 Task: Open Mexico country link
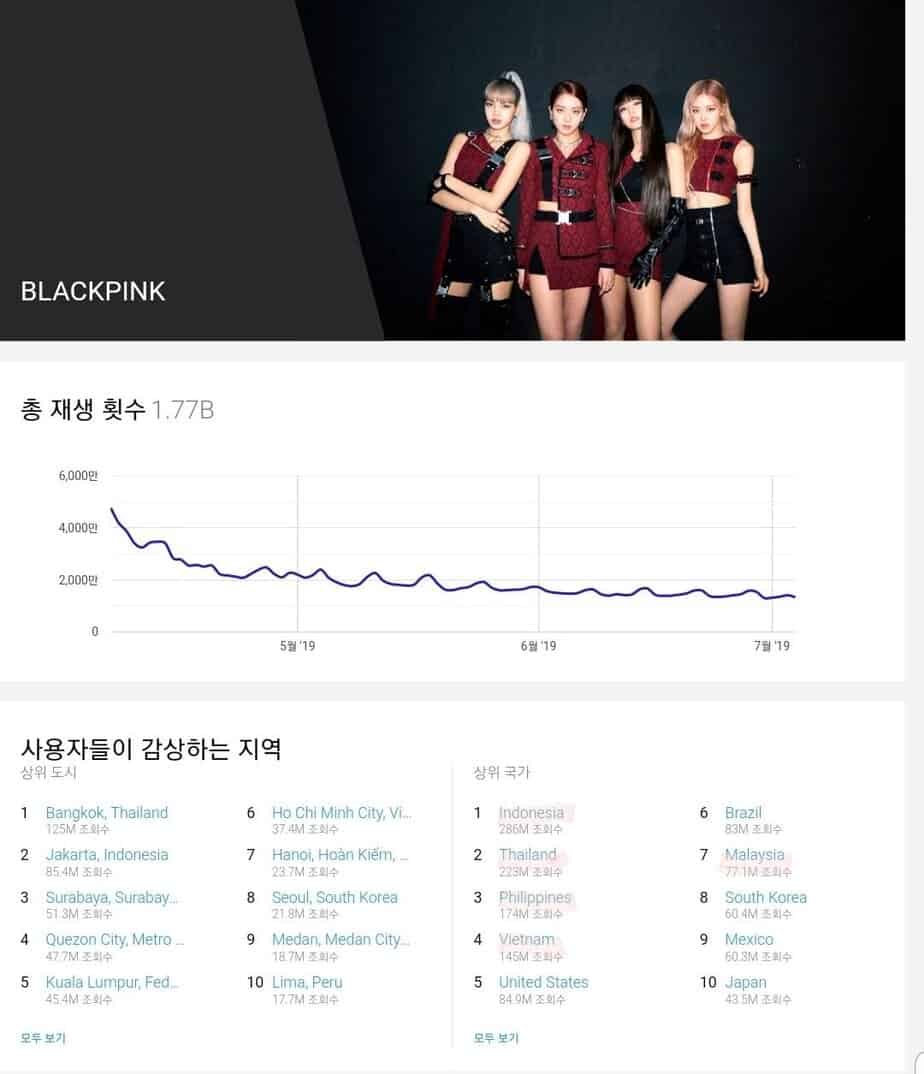(x=749, y=939)
